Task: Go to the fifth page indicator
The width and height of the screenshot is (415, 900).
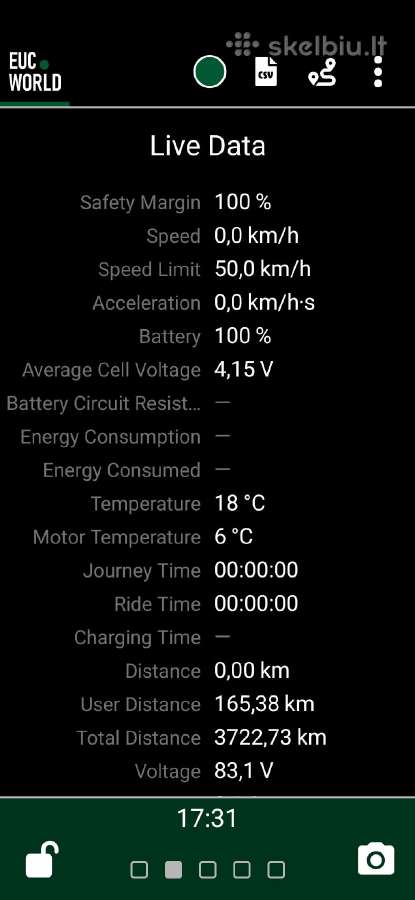Action: click(276, 870)
